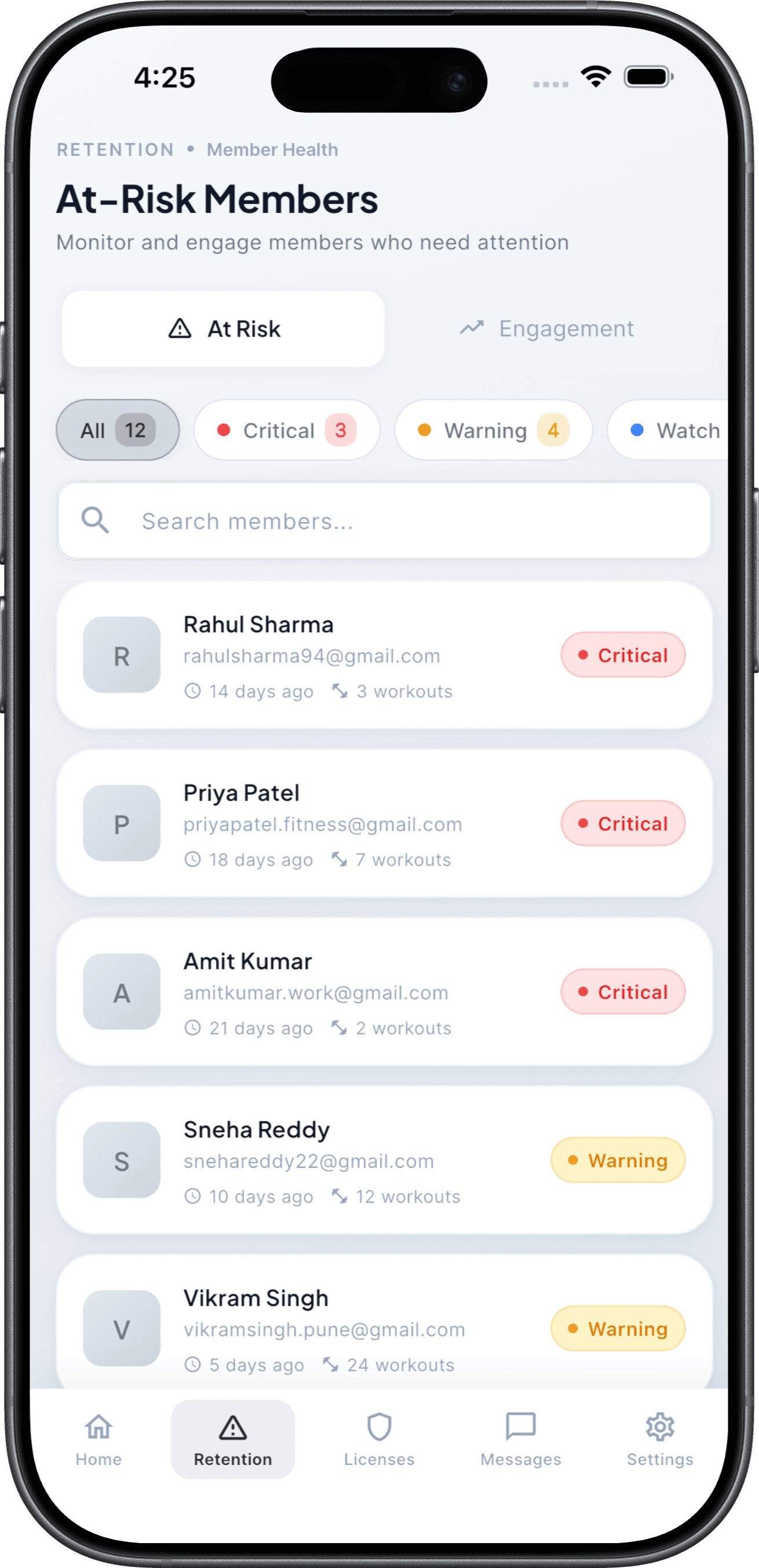This screenshot has height=1568, width=759.
Task: Select the At Risk tab
Action: [223, 329]
